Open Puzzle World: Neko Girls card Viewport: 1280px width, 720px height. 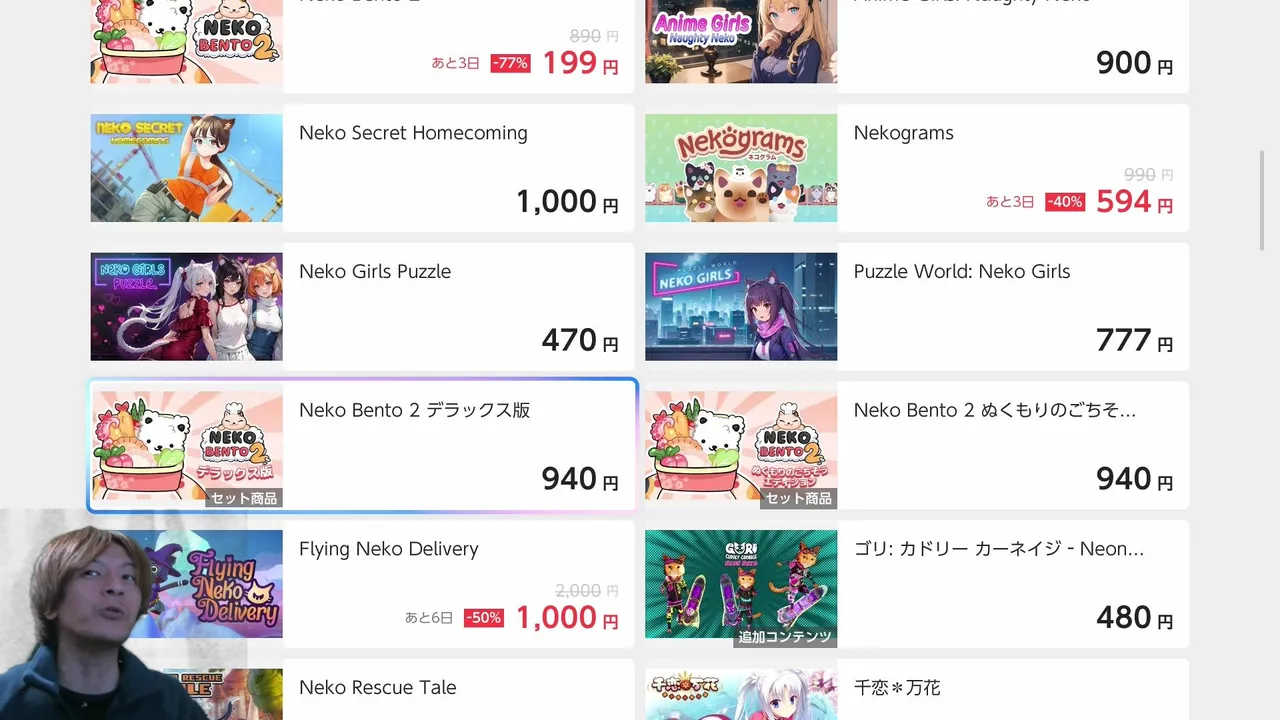tap(916, 306)
